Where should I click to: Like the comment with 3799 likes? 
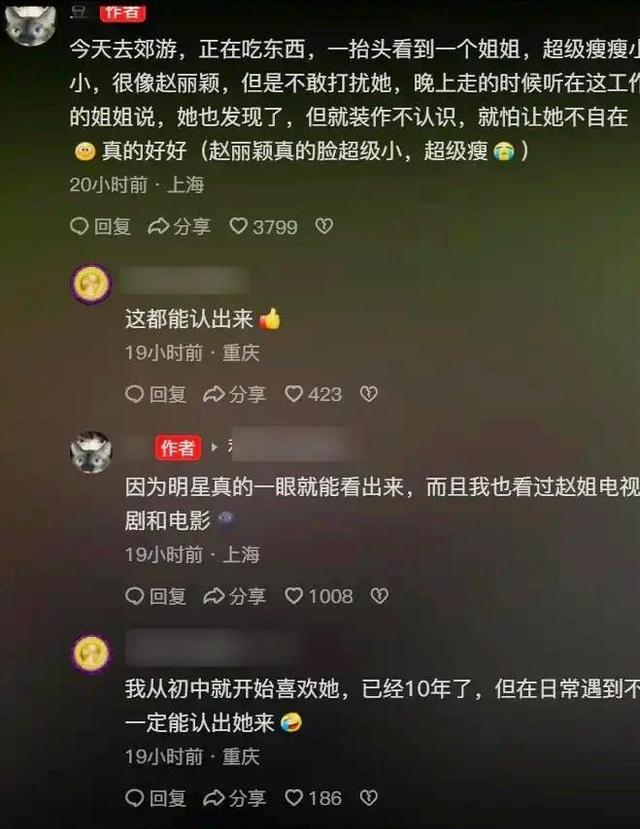click(x=264, y=227)
